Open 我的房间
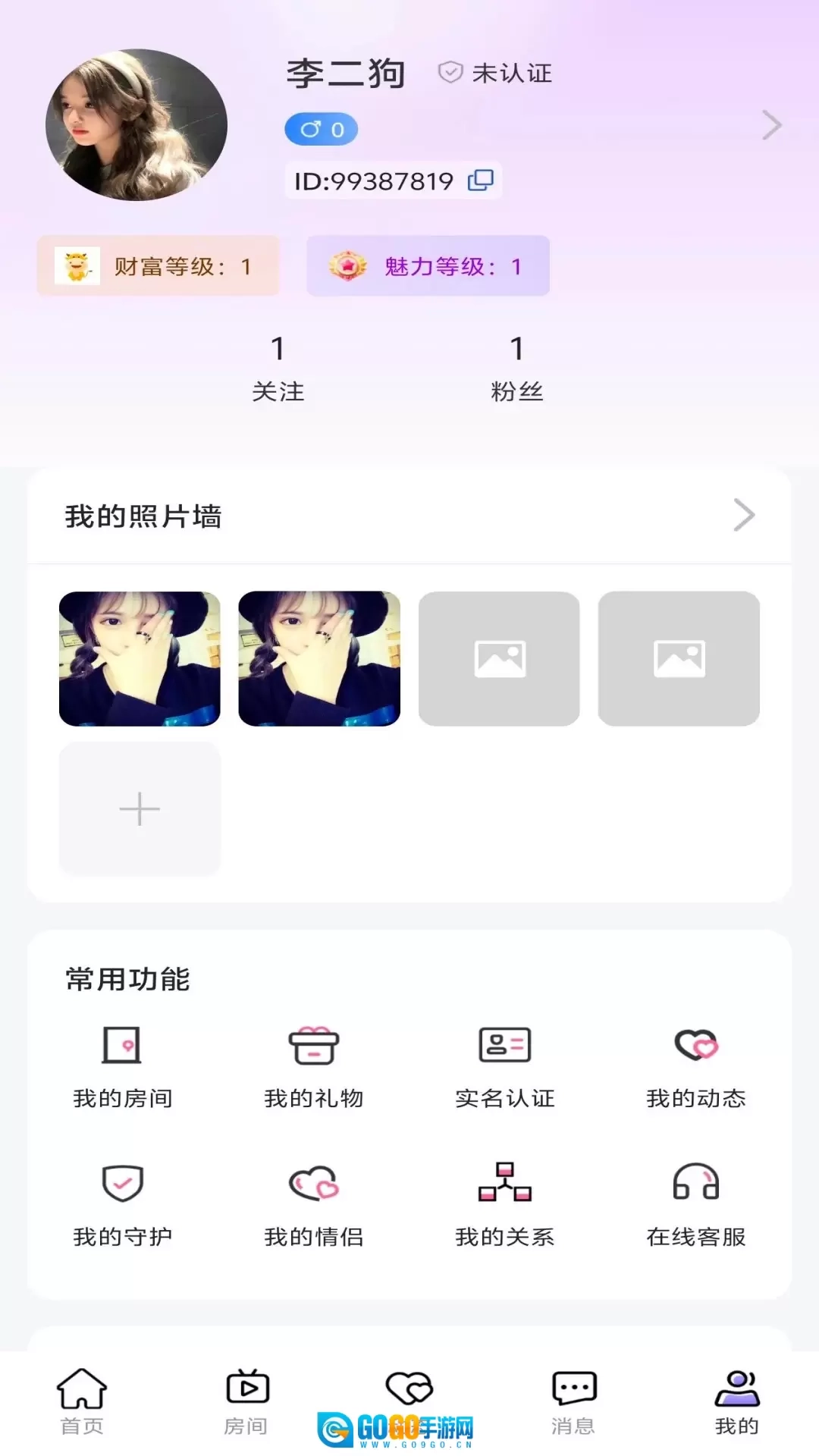 click(x=123, y=1065)
